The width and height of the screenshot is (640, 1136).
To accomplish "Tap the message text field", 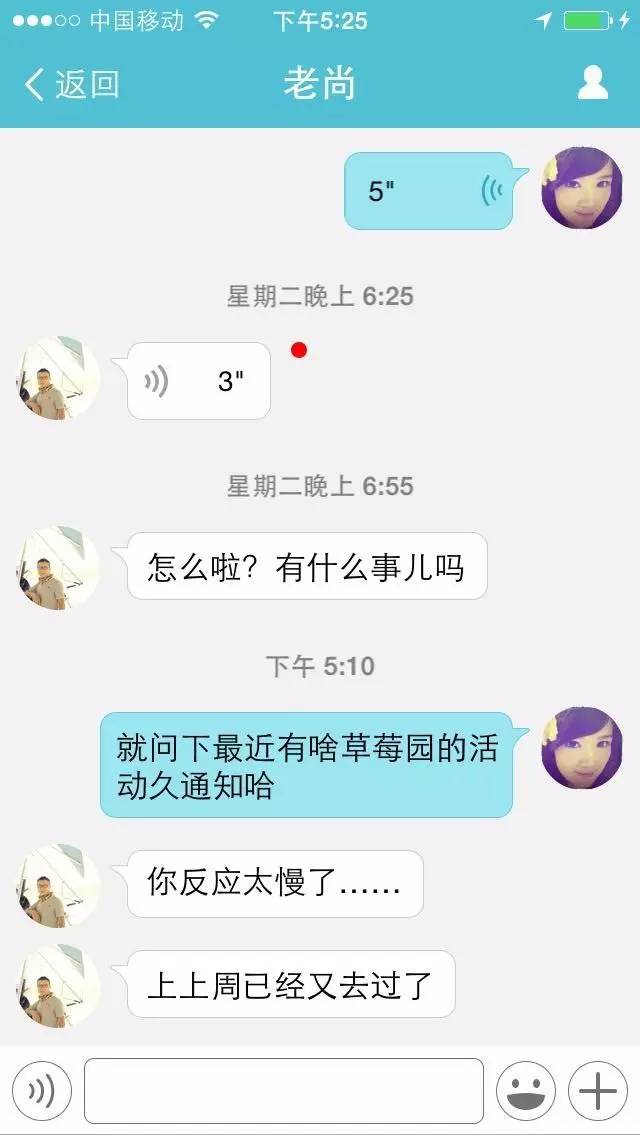I will point(284,1091).
